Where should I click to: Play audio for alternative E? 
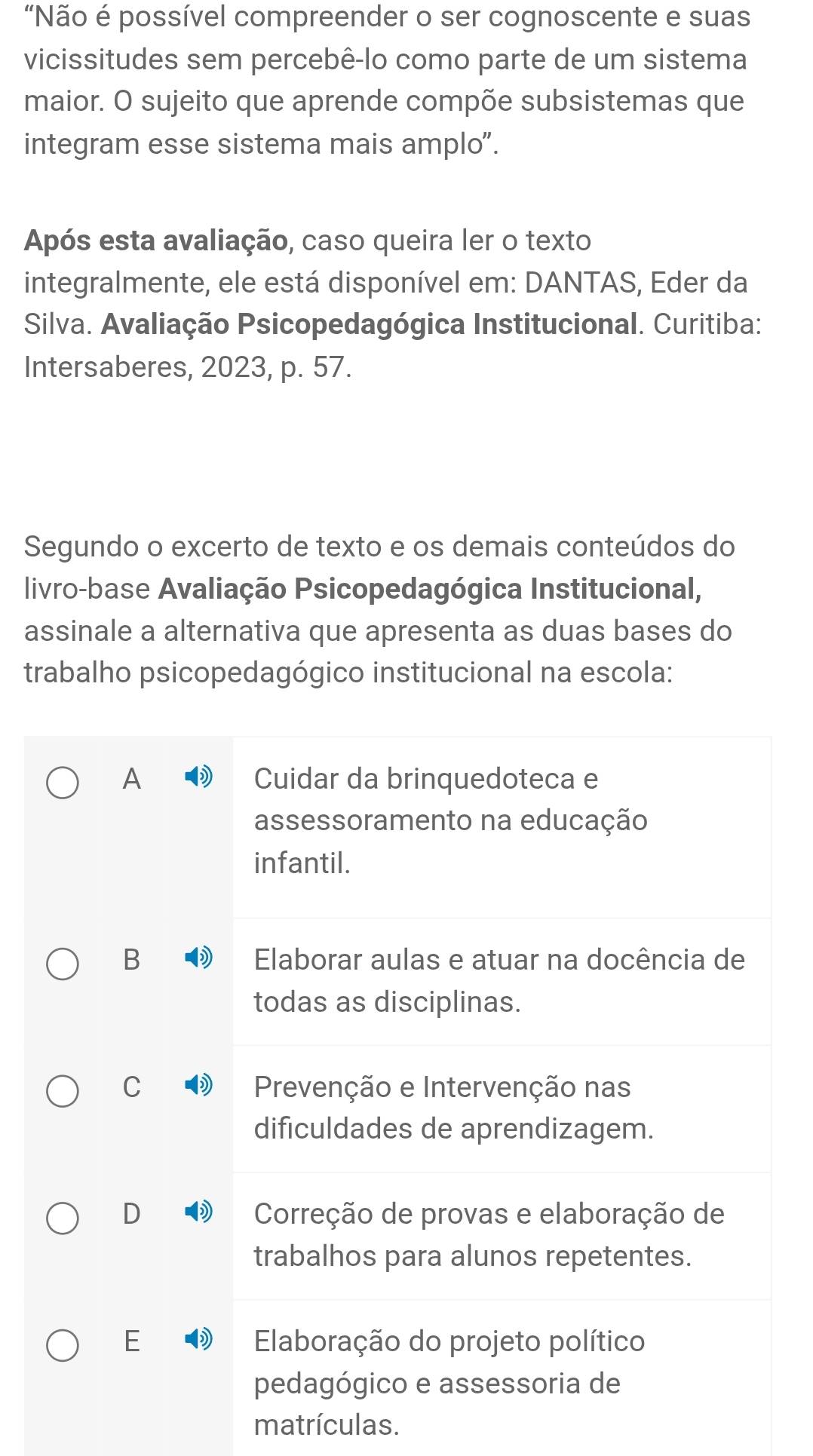pyautogui.click(x=199, y=1340)
